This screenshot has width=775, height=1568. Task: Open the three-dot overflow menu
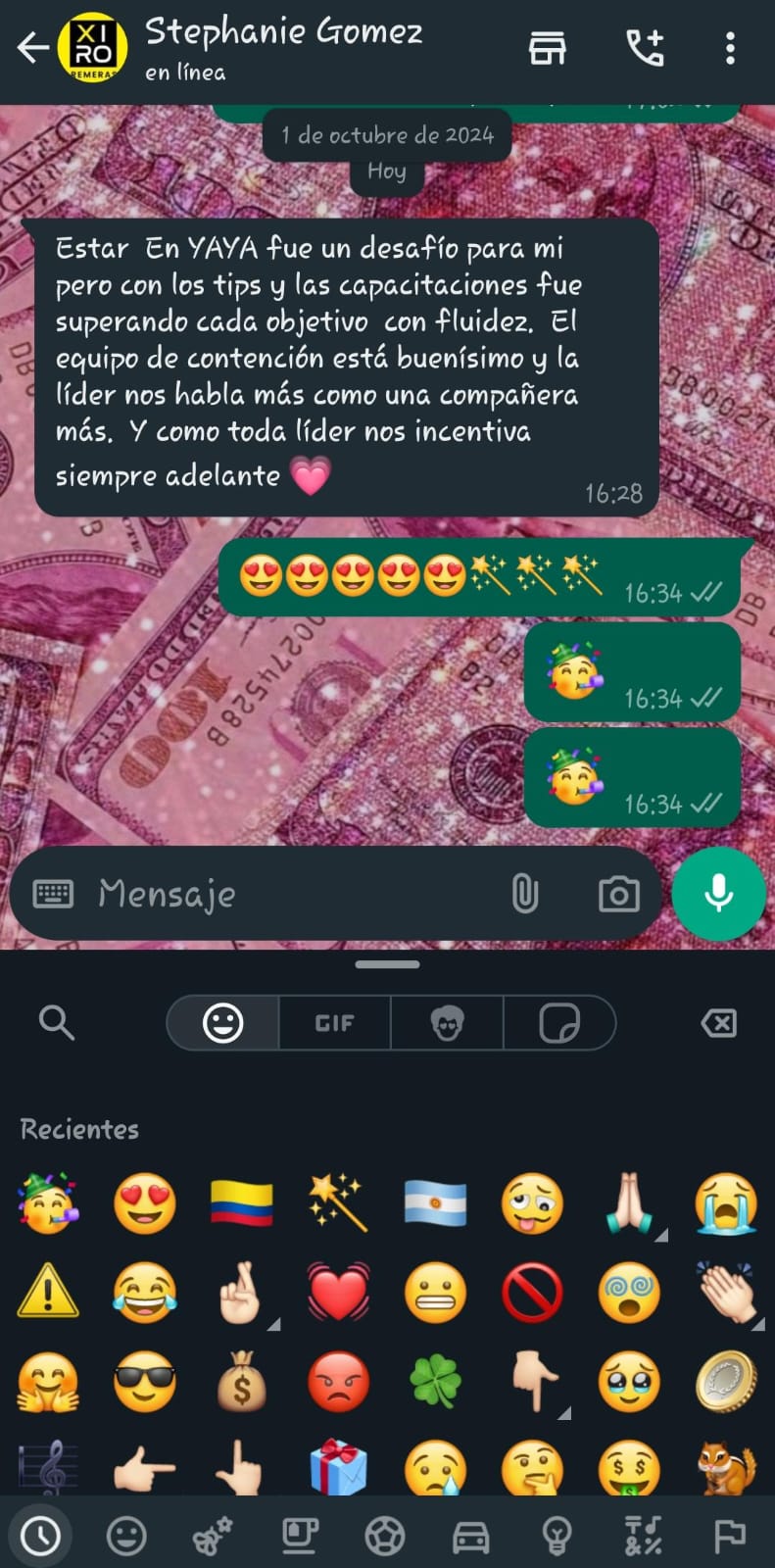click(730, 47)
